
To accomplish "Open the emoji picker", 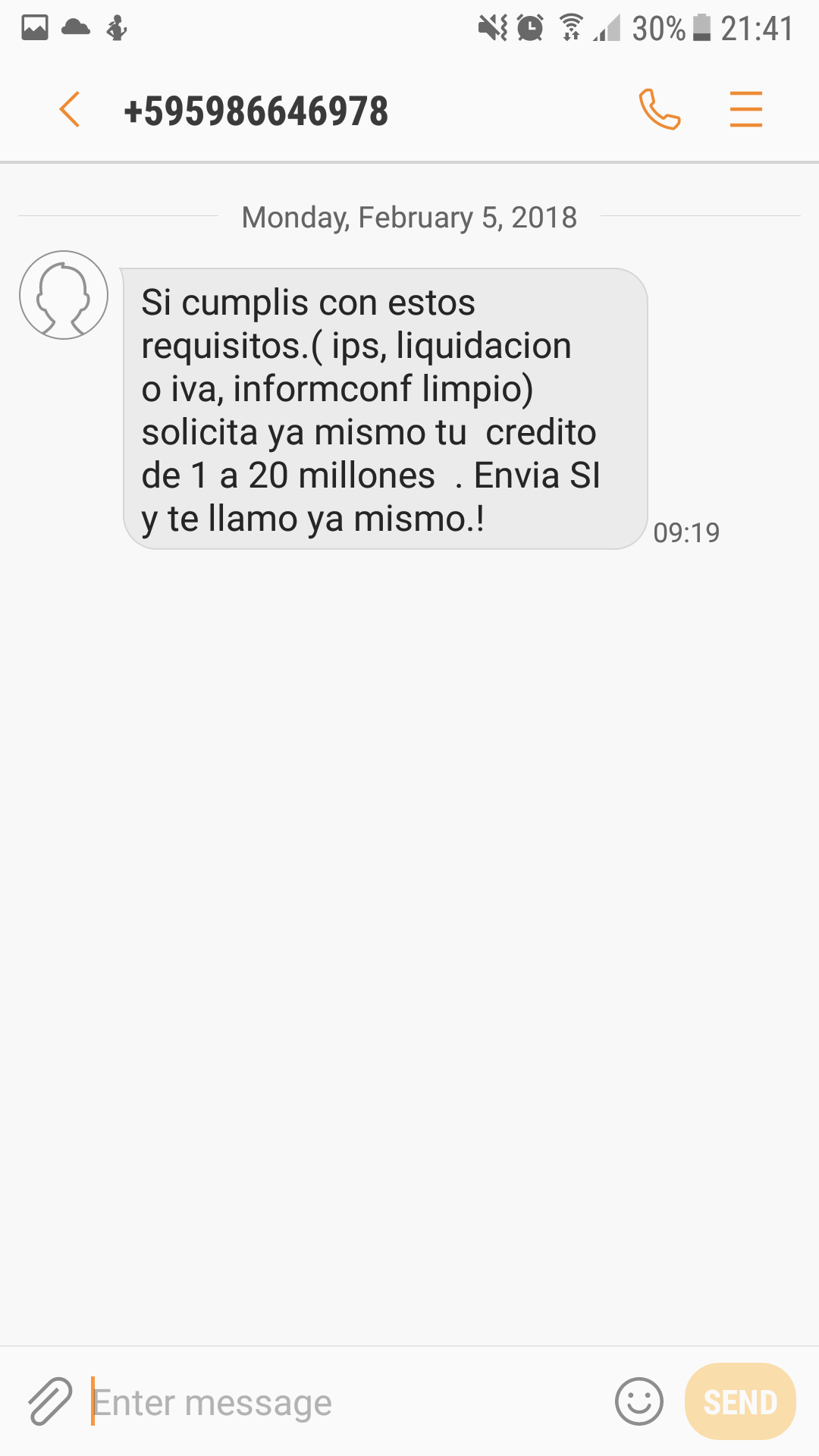I will point(639,1401).
